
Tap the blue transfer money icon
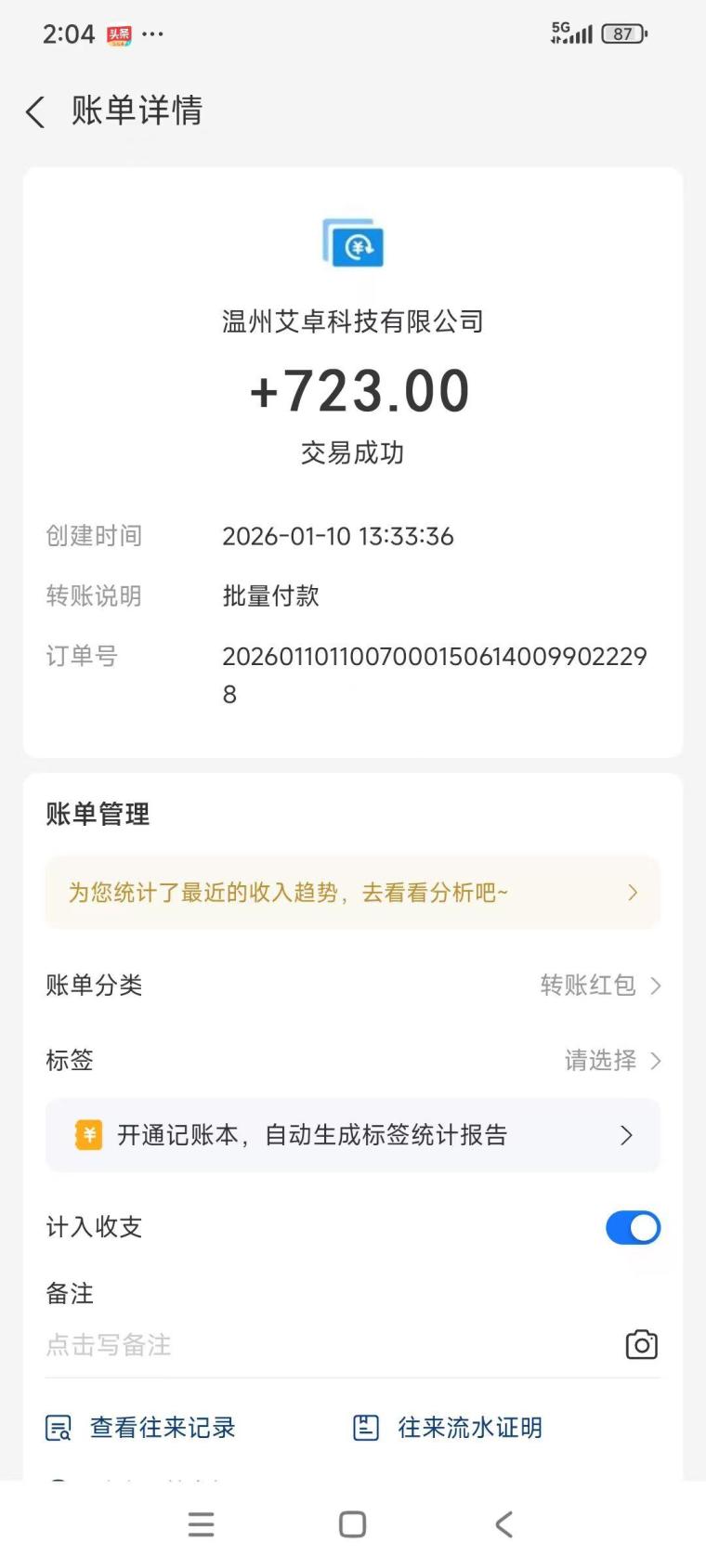coord(353,245)
